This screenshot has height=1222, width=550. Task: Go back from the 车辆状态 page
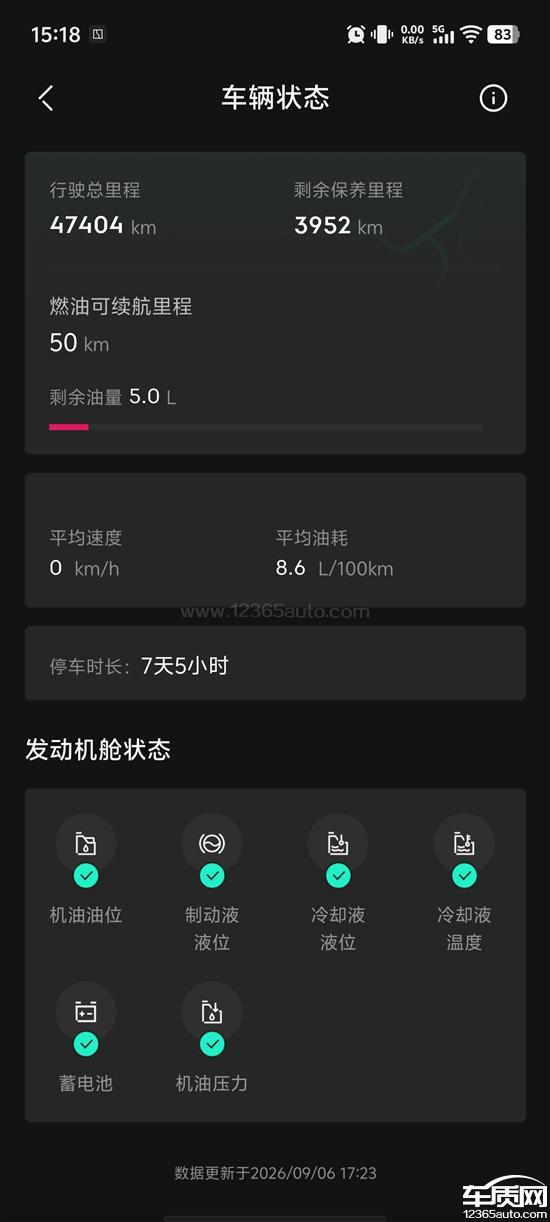(x=46, y=98)
